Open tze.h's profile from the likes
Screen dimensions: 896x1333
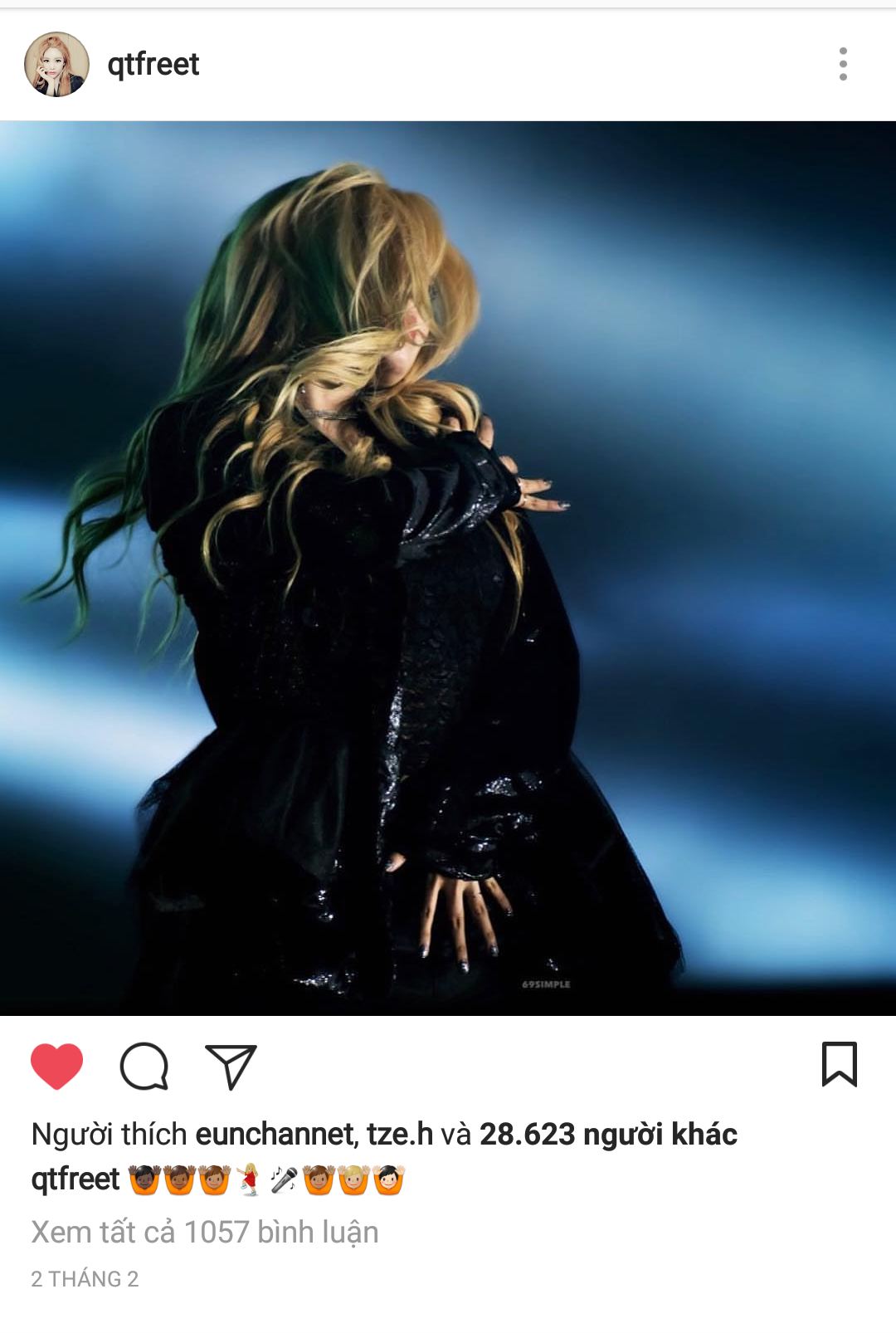coord(400,1134)
